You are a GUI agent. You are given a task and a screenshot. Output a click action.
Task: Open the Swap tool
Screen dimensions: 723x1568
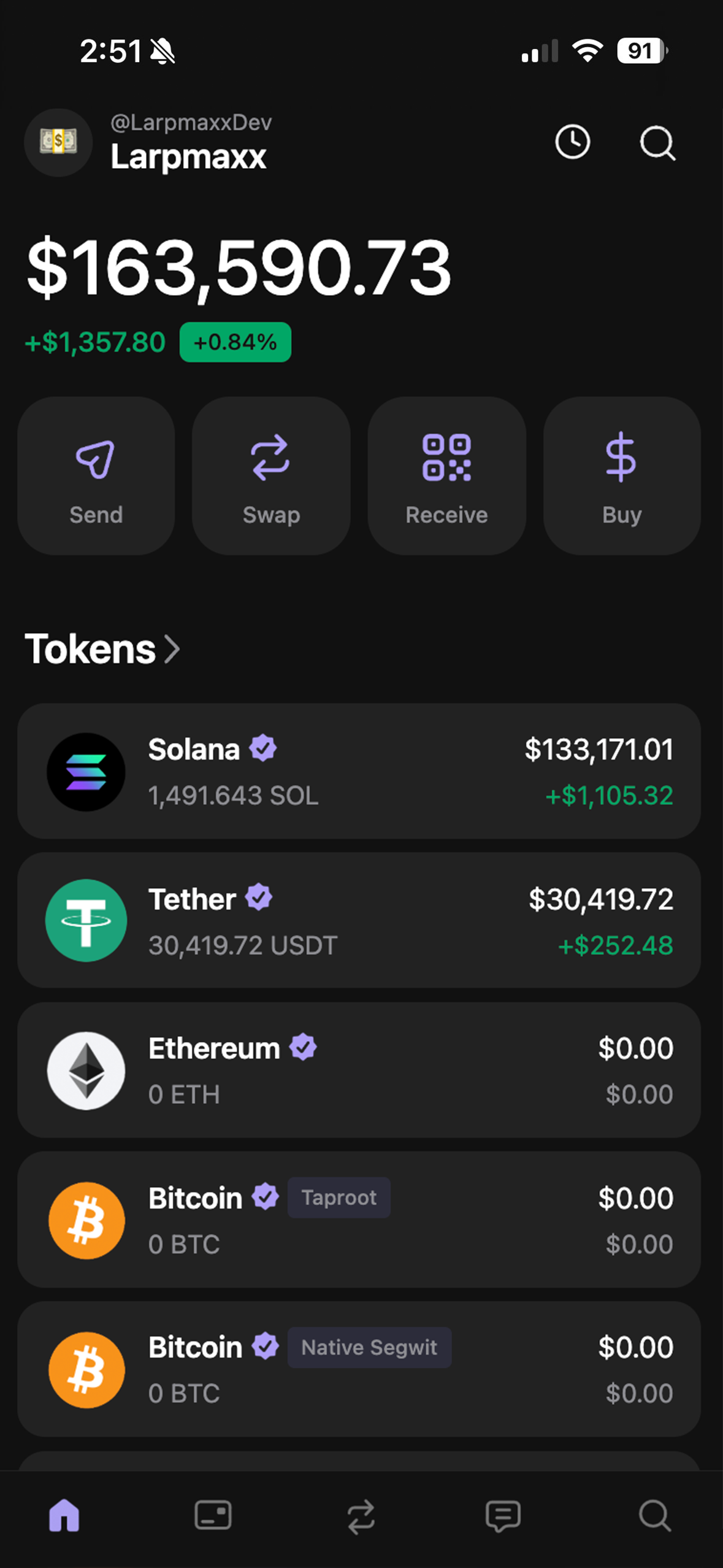click(270, 475)
